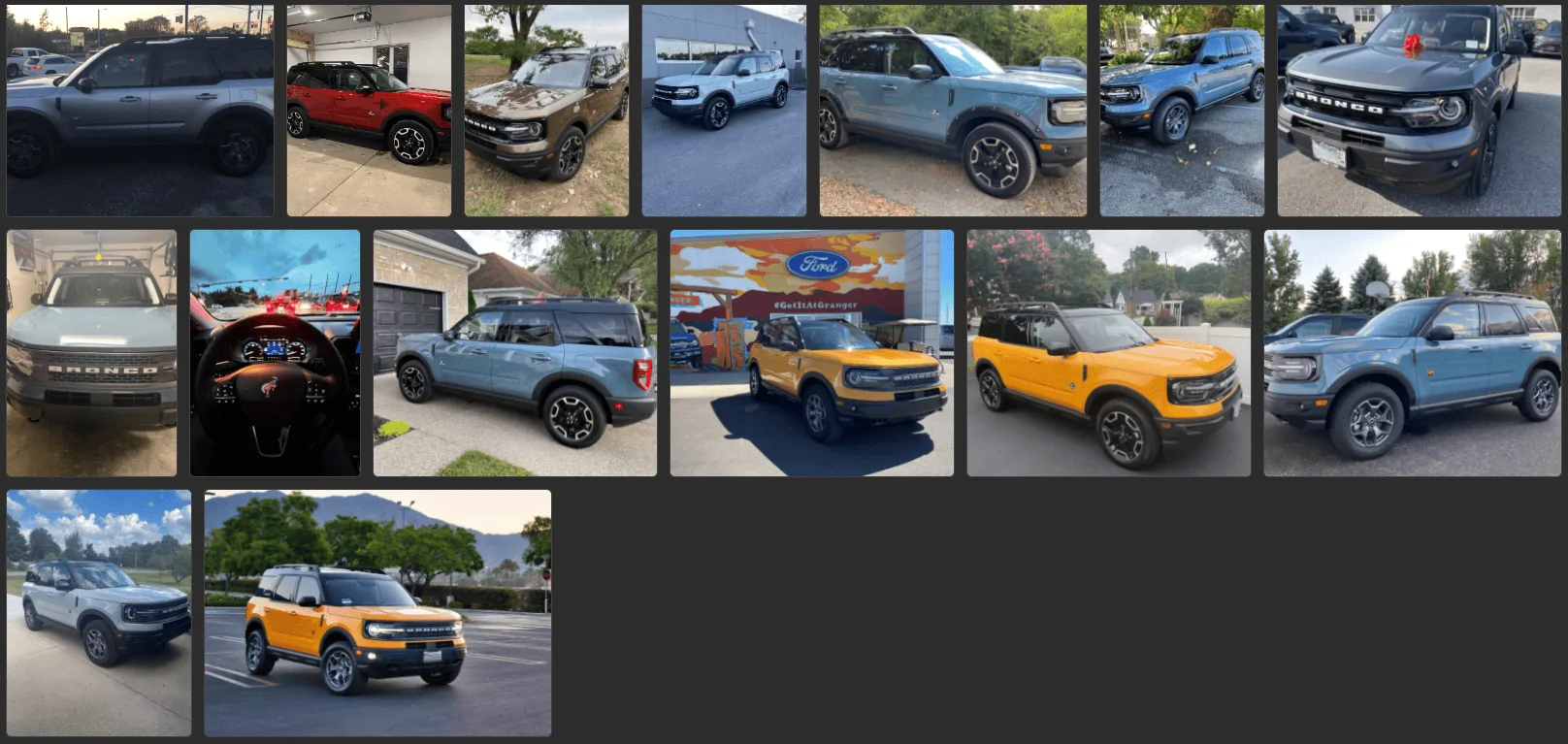Select the yellow Bronco at the Ford mural
1568x744 pixels.
pos(811,352)
